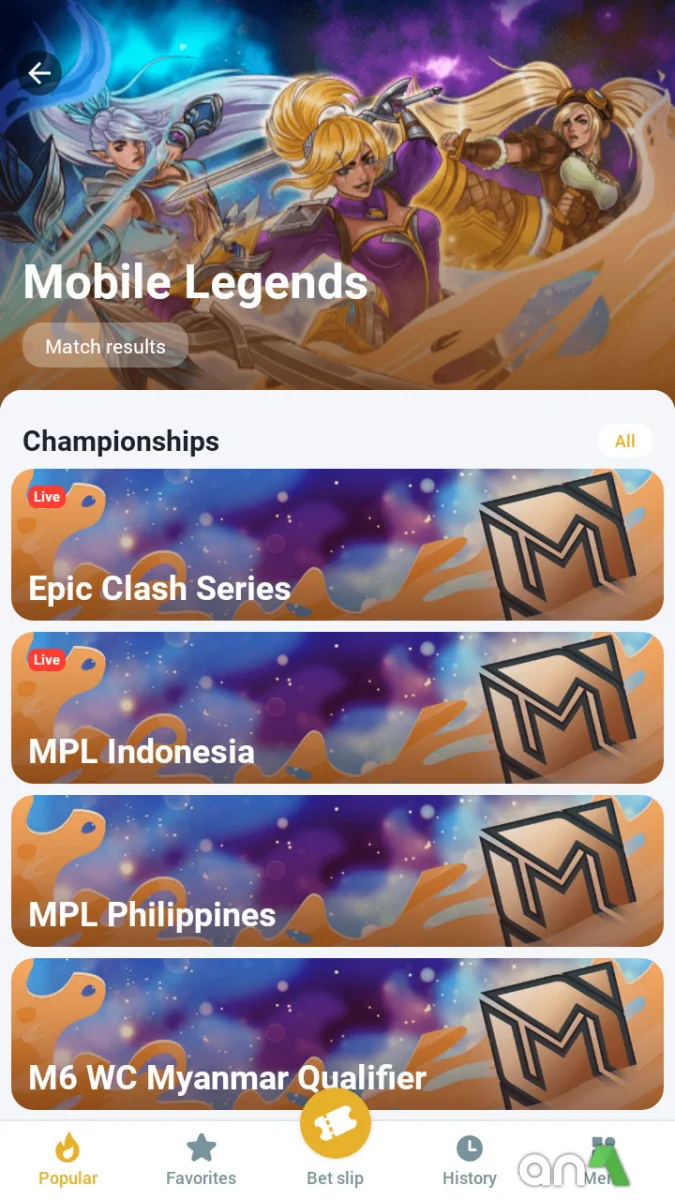
Task: Open the MPL Philippines championship
Action: pos(337,871)
